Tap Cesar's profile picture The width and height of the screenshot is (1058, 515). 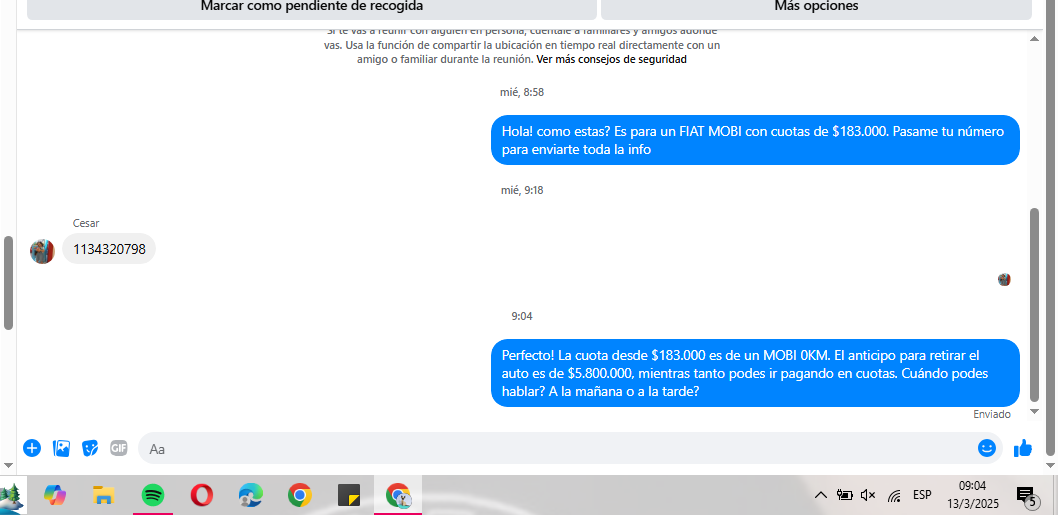coord(42,251)
